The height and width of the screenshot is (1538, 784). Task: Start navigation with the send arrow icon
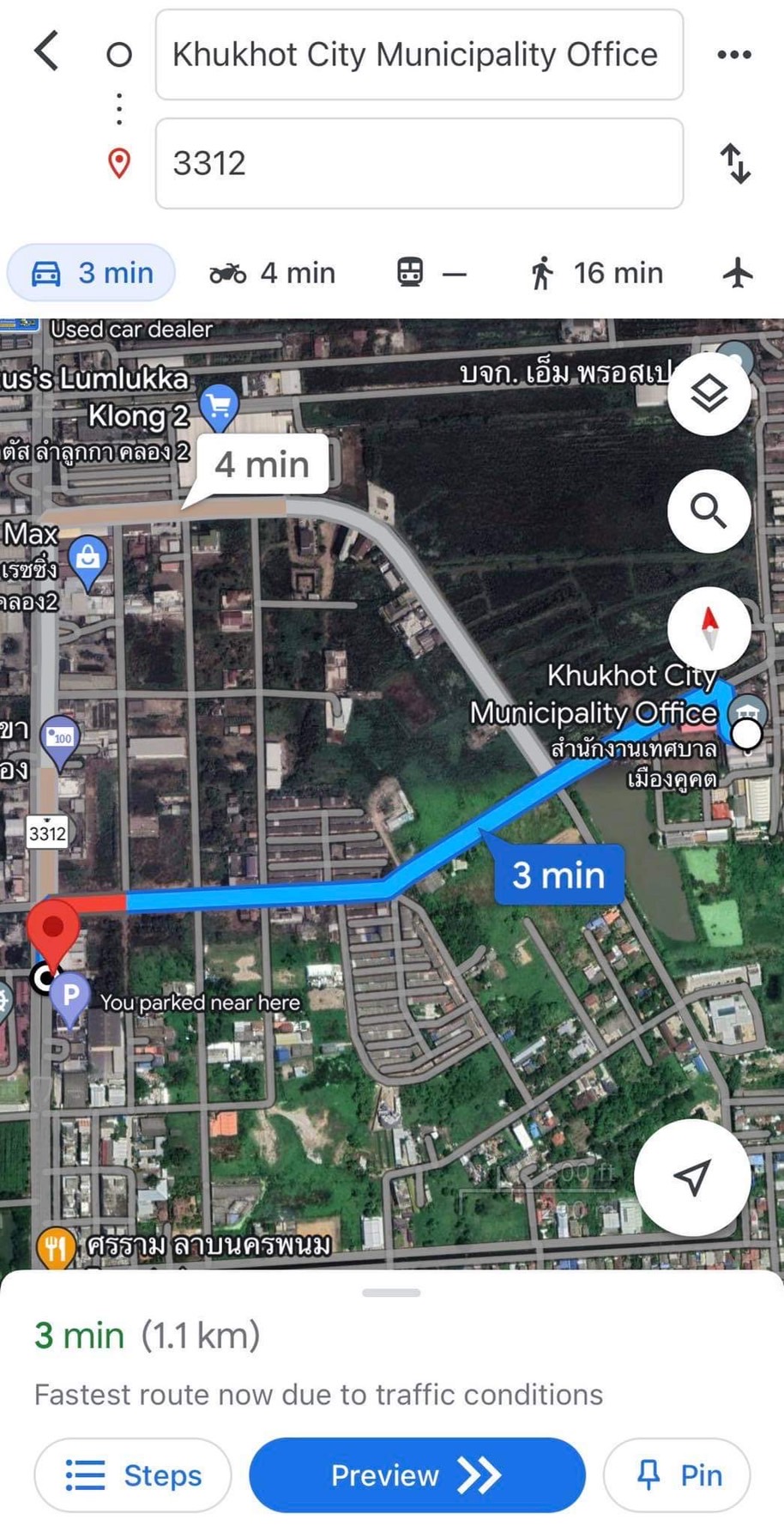692,1178
